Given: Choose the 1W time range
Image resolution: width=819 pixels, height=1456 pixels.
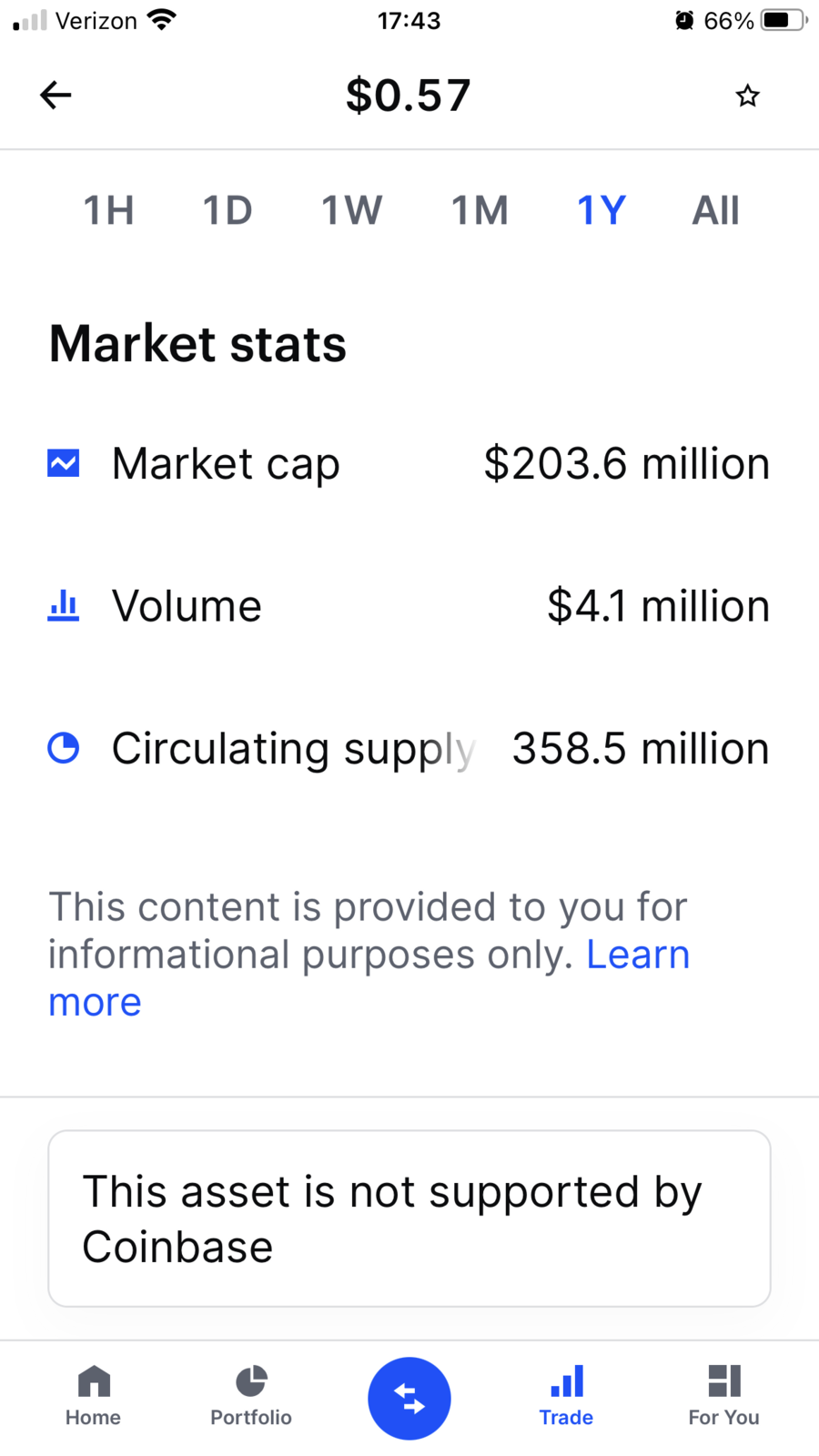Looking at the screenshot, I should (352, 210).
